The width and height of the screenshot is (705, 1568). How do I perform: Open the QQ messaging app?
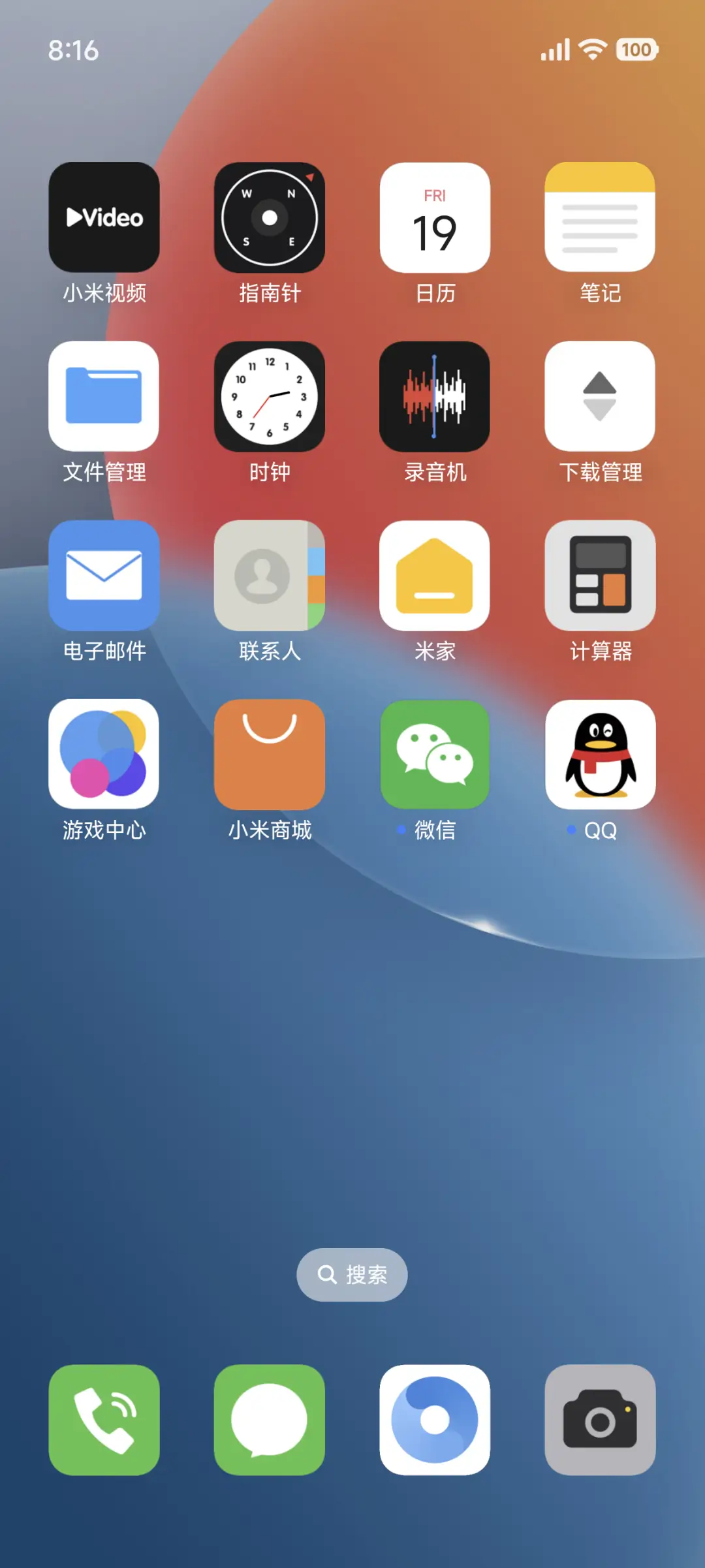pos(601,755)
